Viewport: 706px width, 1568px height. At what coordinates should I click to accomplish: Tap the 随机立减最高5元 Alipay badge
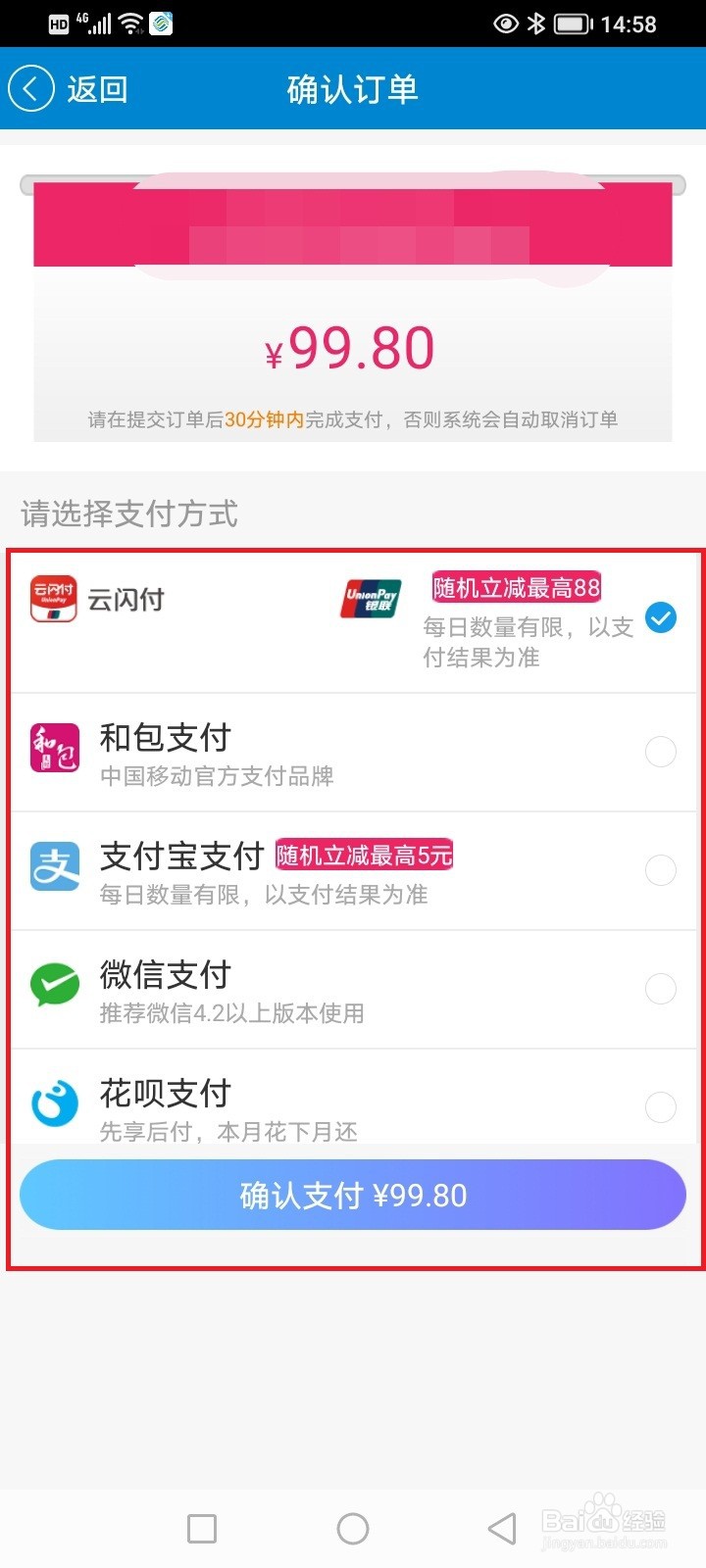[364, 855]
